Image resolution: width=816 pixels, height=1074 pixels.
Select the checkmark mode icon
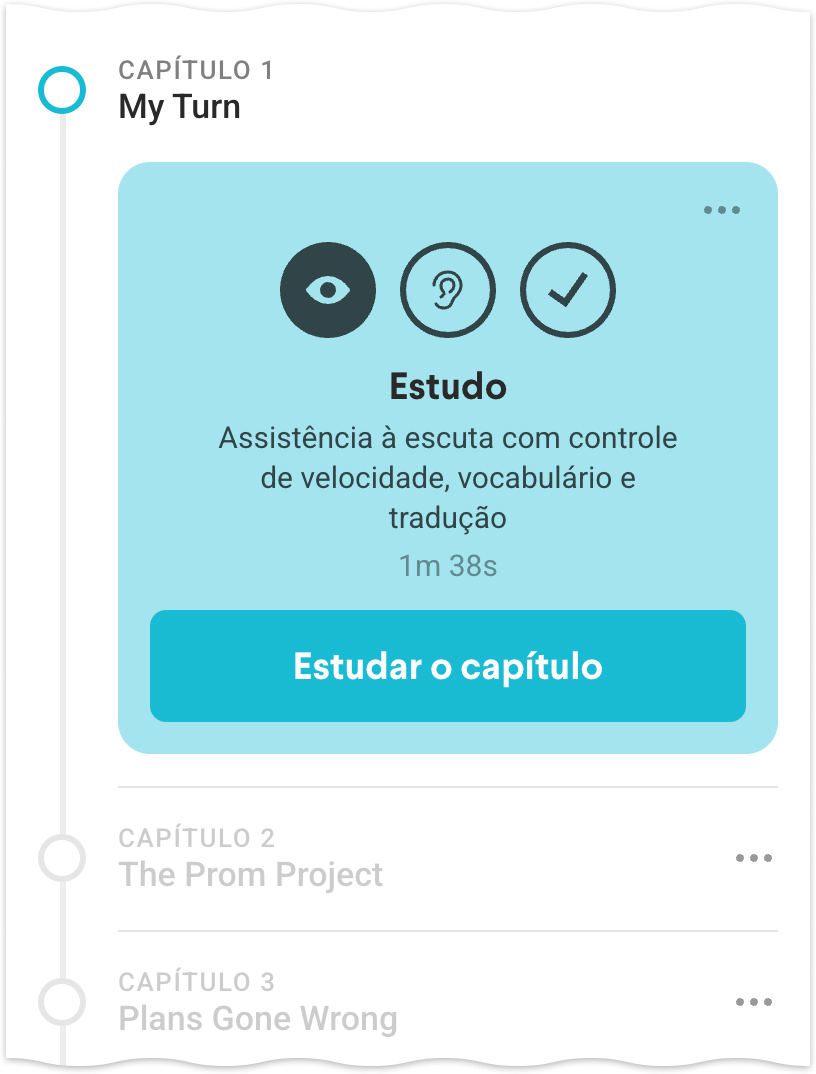tap(567, 290)
